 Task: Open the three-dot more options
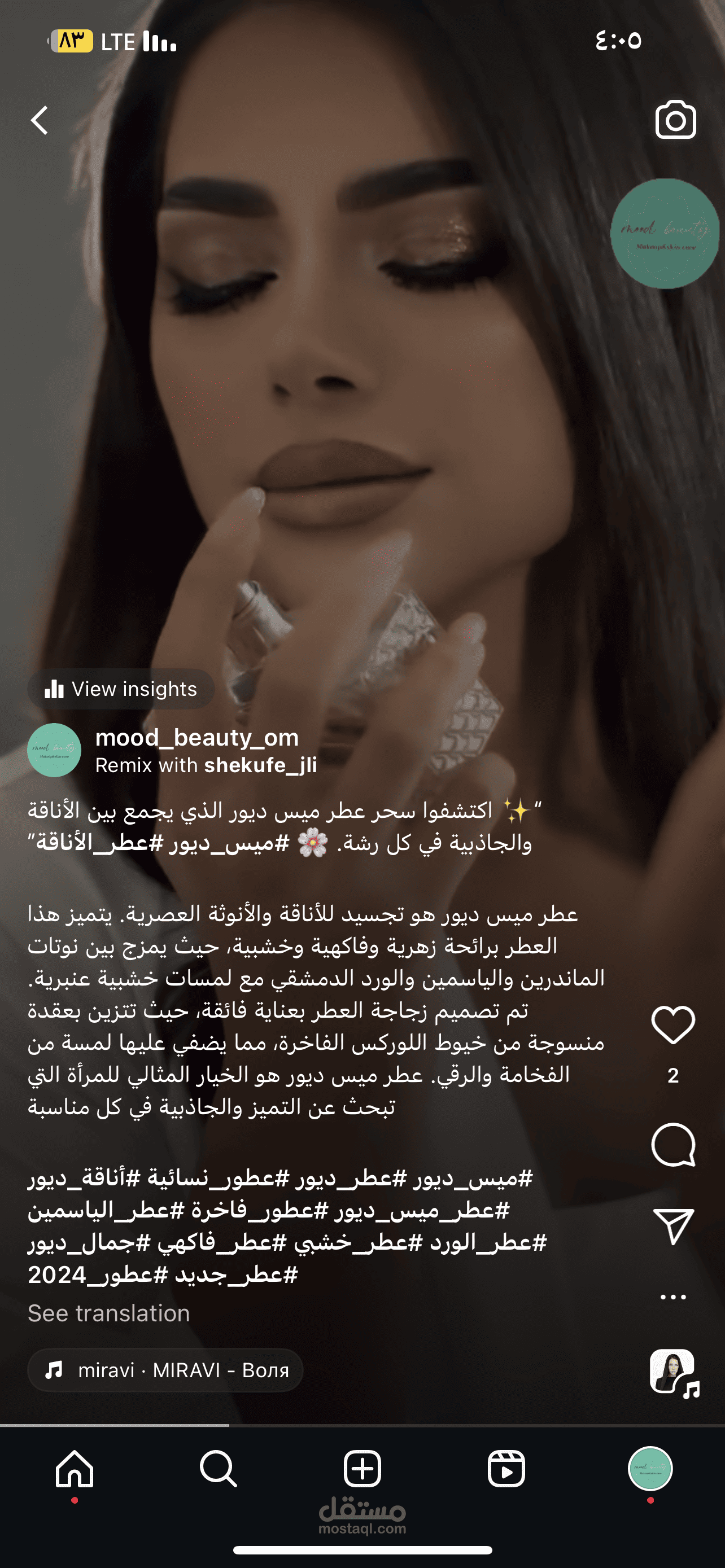coord(672,1297)
